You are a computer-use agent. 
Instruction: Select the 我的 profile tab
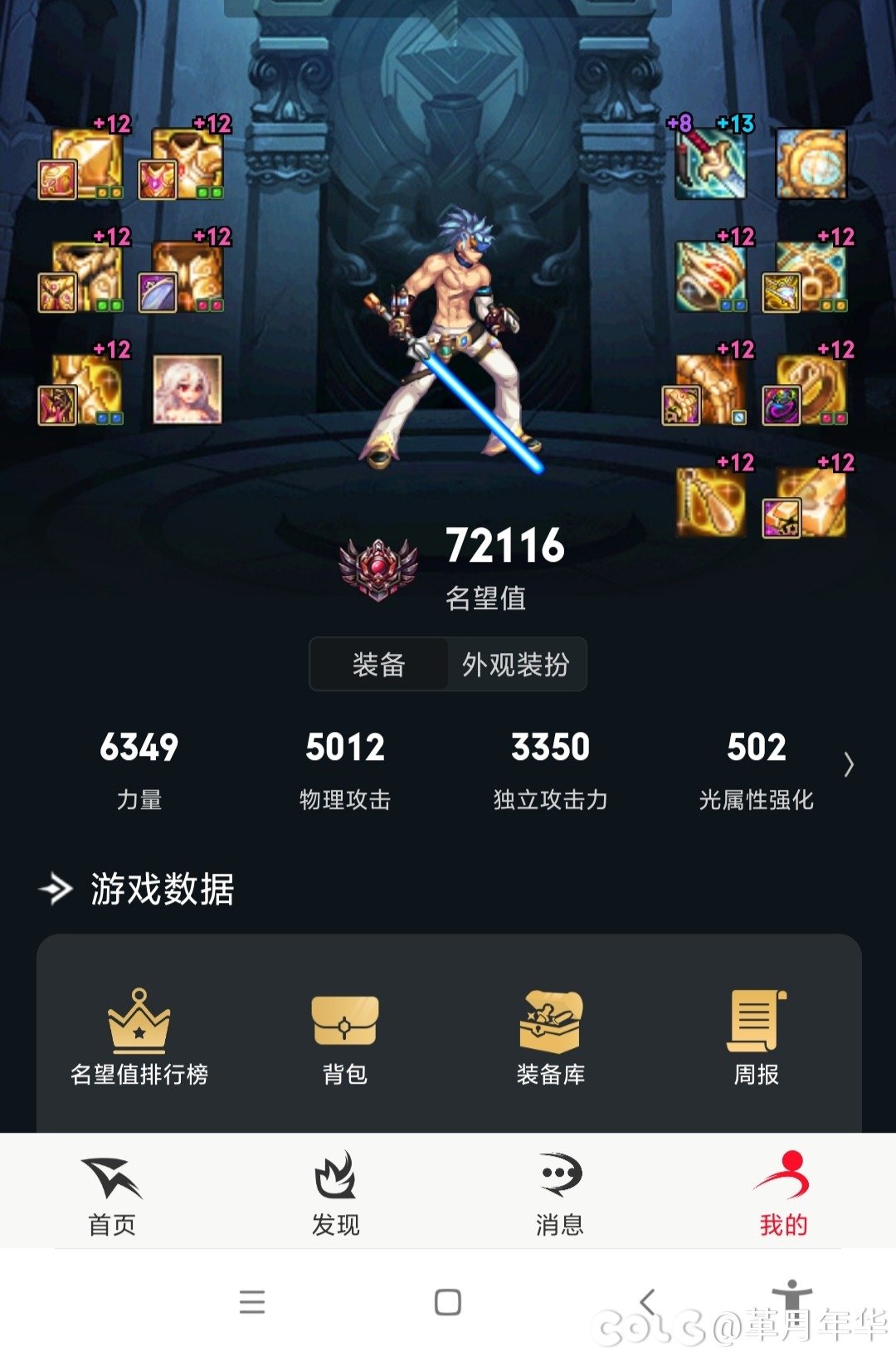[x=783, y=1193]
